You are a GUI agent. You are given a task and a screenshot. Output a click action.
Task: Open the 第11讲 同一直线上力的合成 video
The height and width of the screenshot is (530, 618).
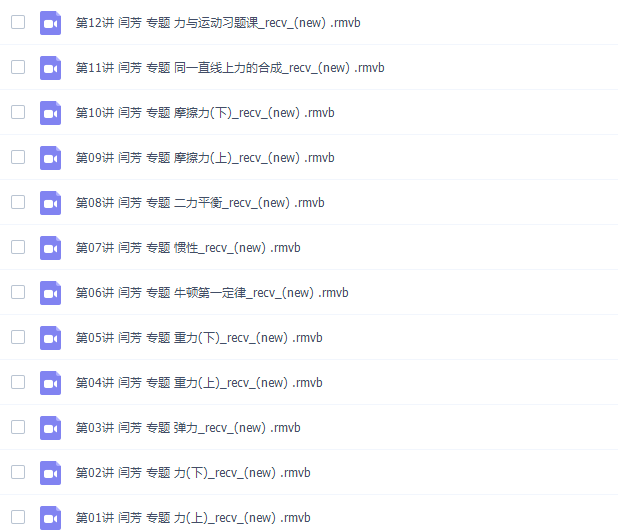coord(230,67)
